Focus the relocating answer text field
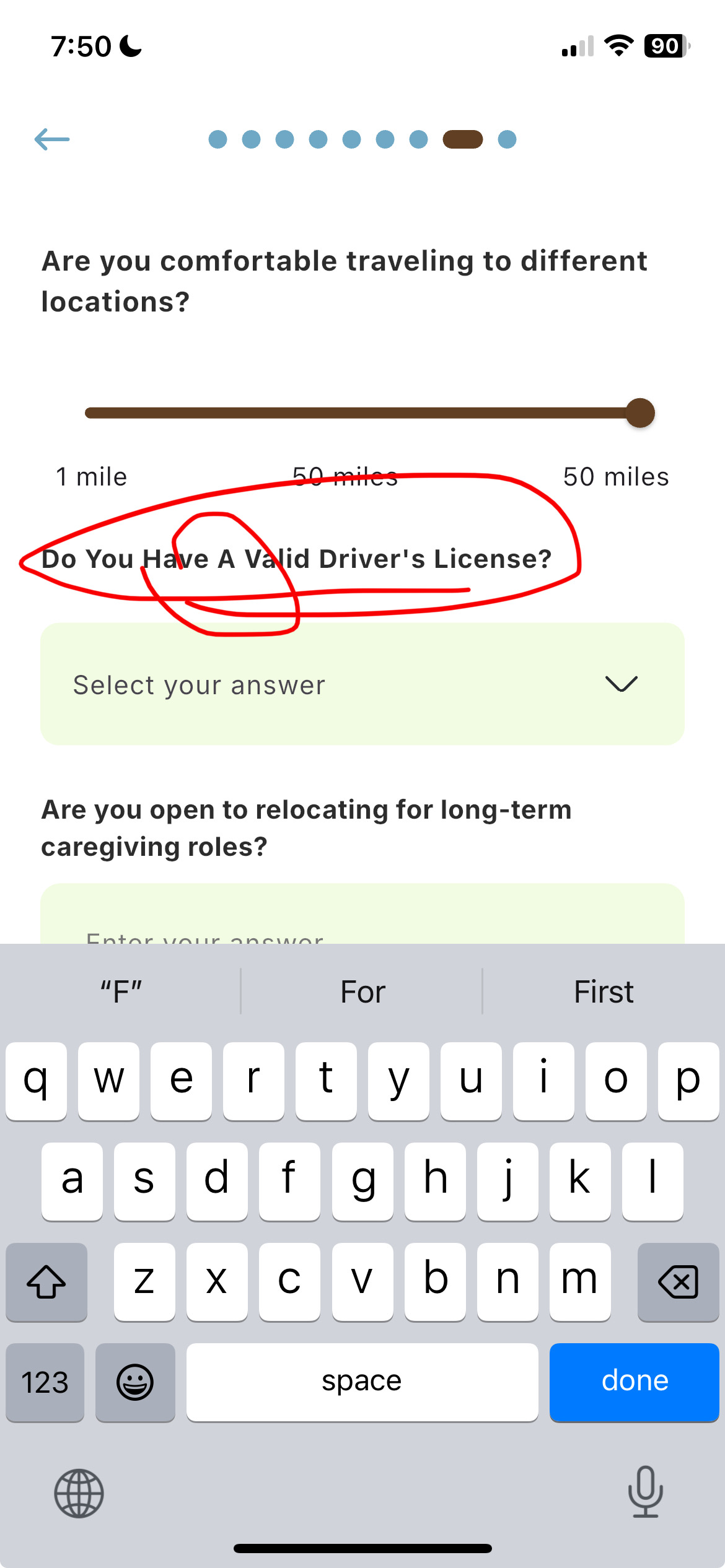725x1568 pixels. coord(362,914)
